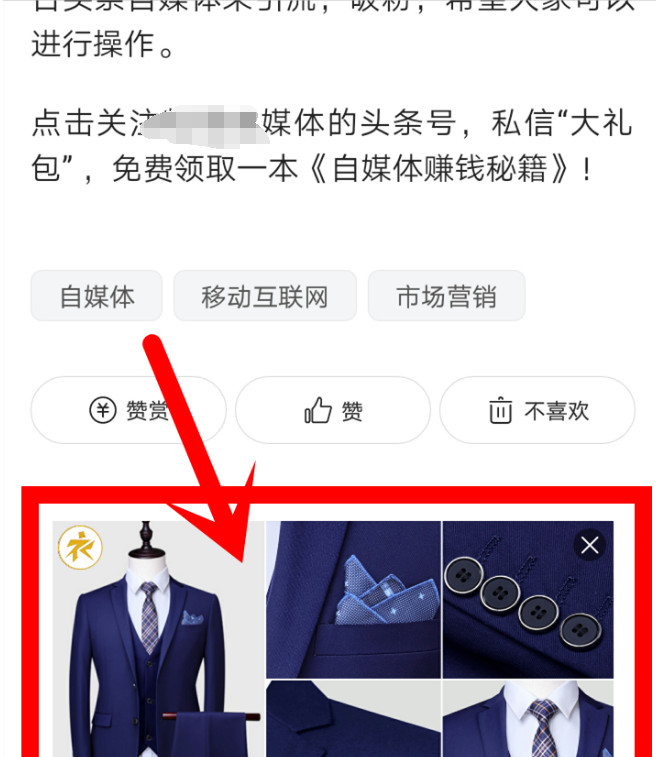Tap the 市场营销 tag chip

(446, 296)
